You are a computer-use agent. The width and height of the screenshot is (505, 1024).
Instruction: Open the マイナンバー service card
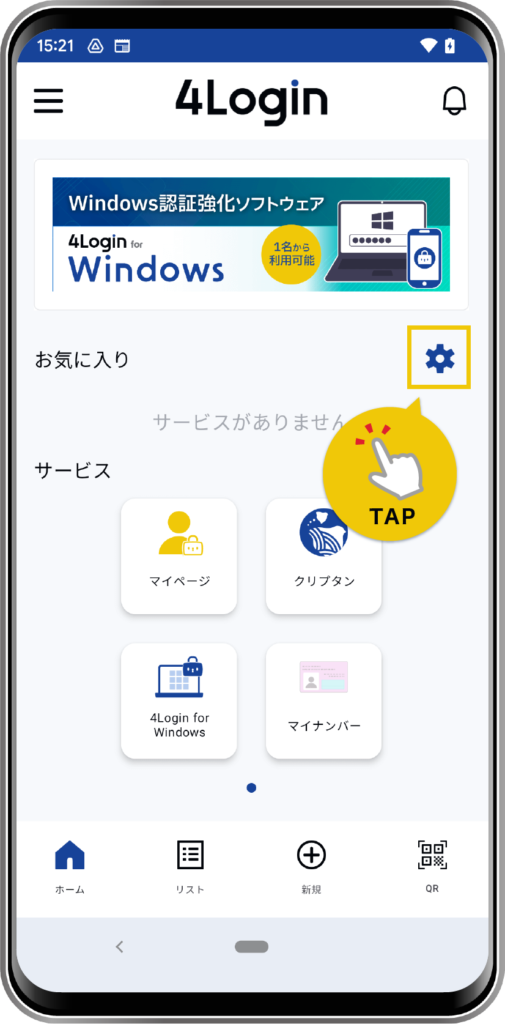(x=323, y=701)
